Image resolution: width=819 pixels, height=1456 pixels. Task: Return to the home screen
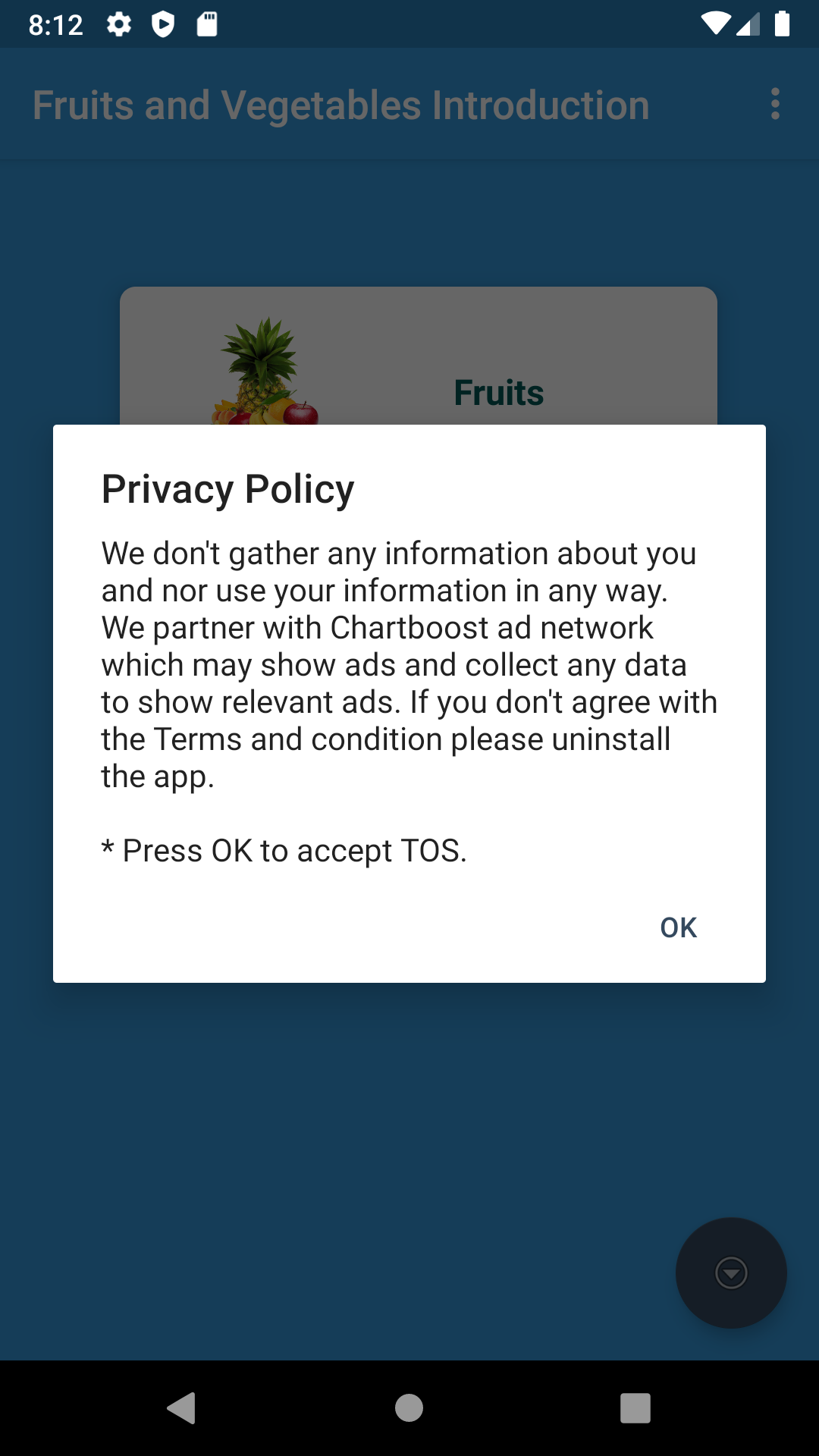(x=409, y=1408)
